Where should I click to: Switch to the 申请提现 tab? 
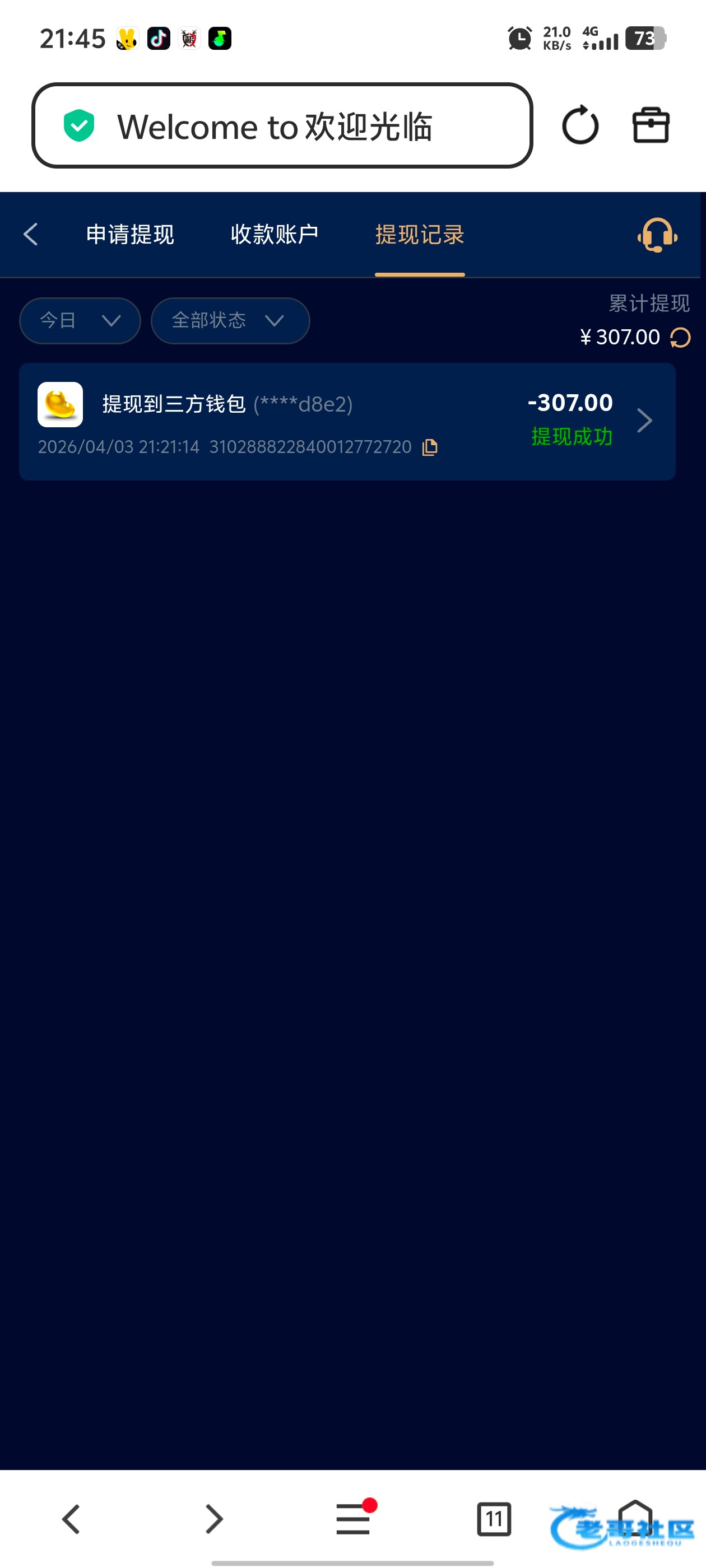pyautogui.click(x=130, y=234)
